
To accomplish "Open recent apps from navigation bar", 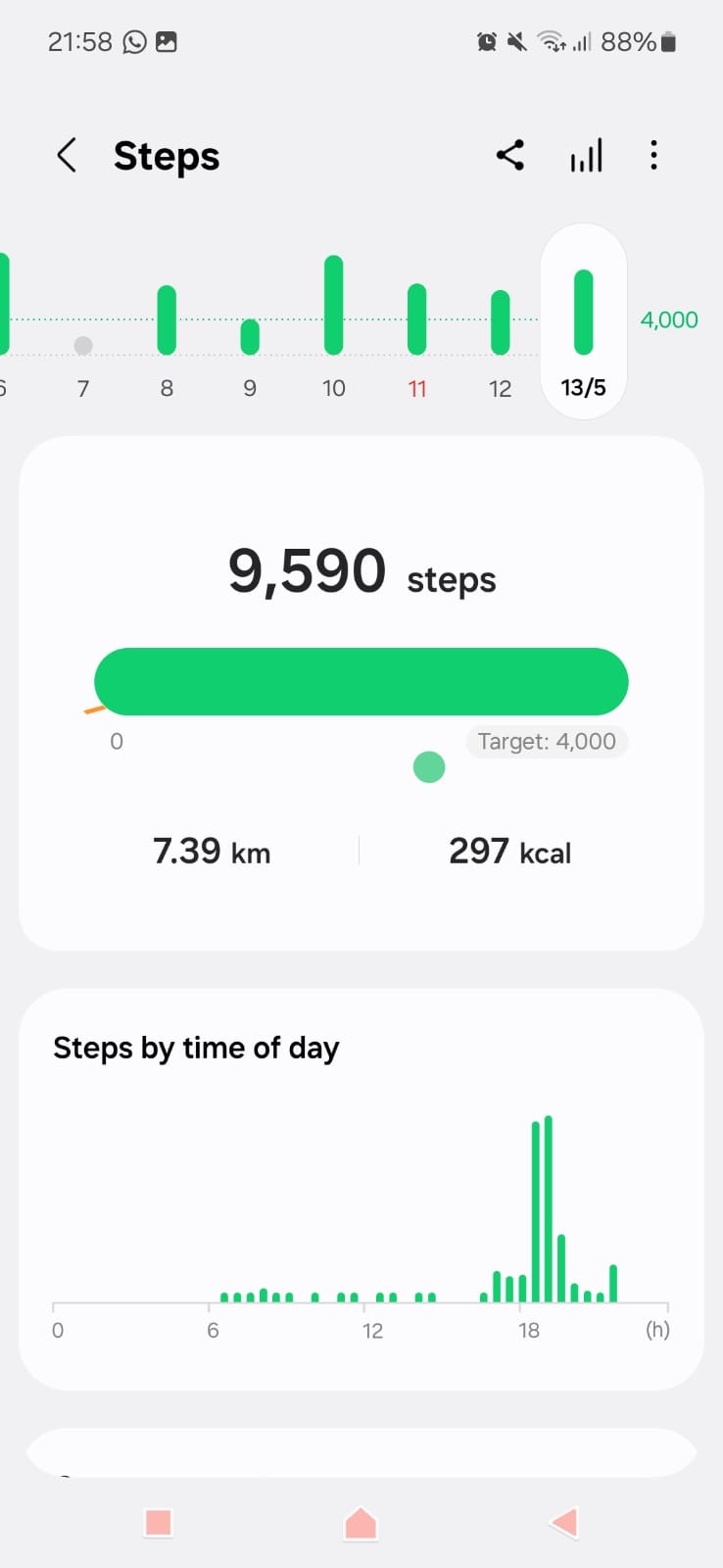I will pos(159,1522).
